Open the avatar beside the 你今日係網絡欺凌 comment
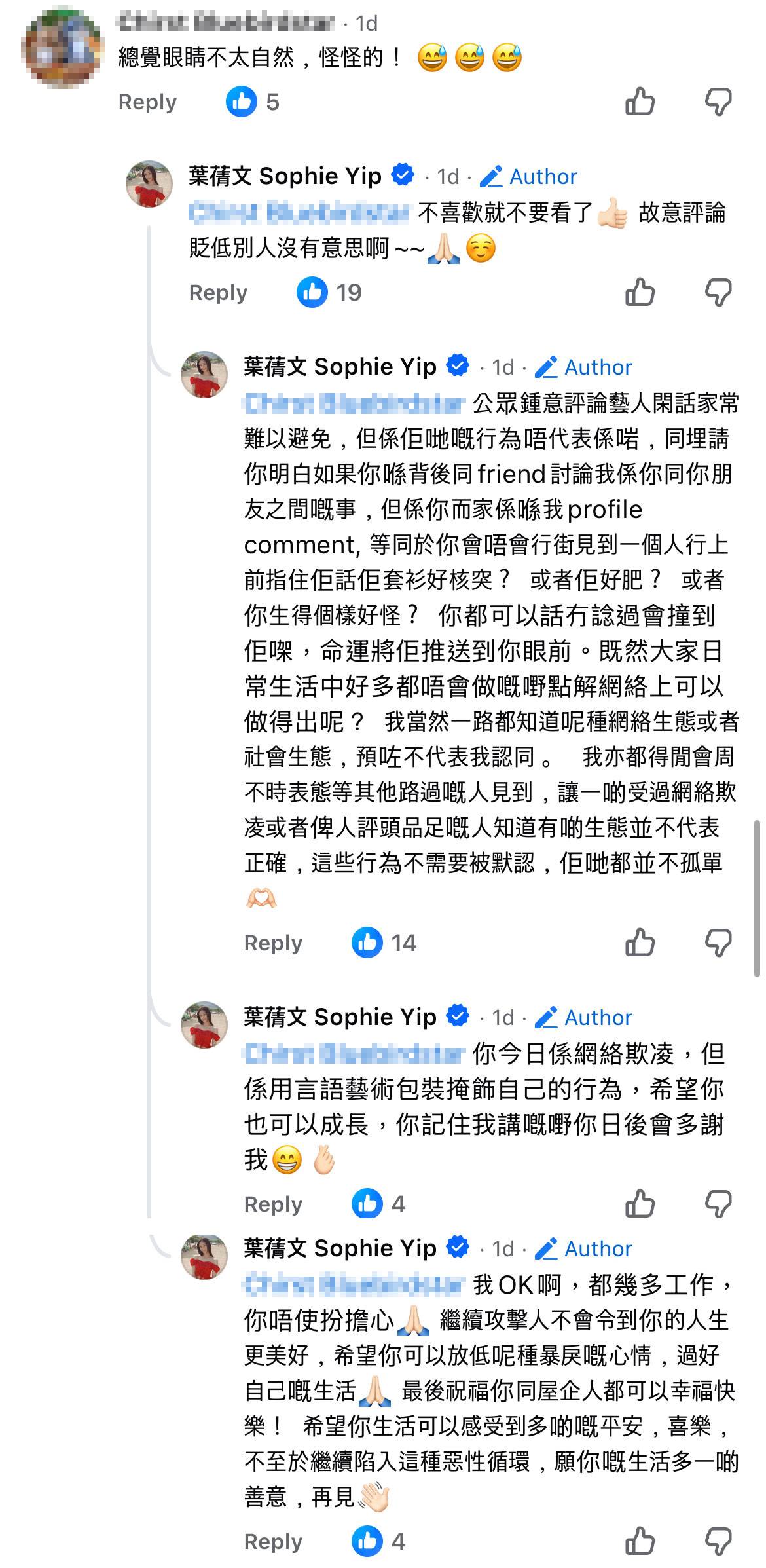The height and width of the screenshot is (1568, 766). click(204, 1024)
